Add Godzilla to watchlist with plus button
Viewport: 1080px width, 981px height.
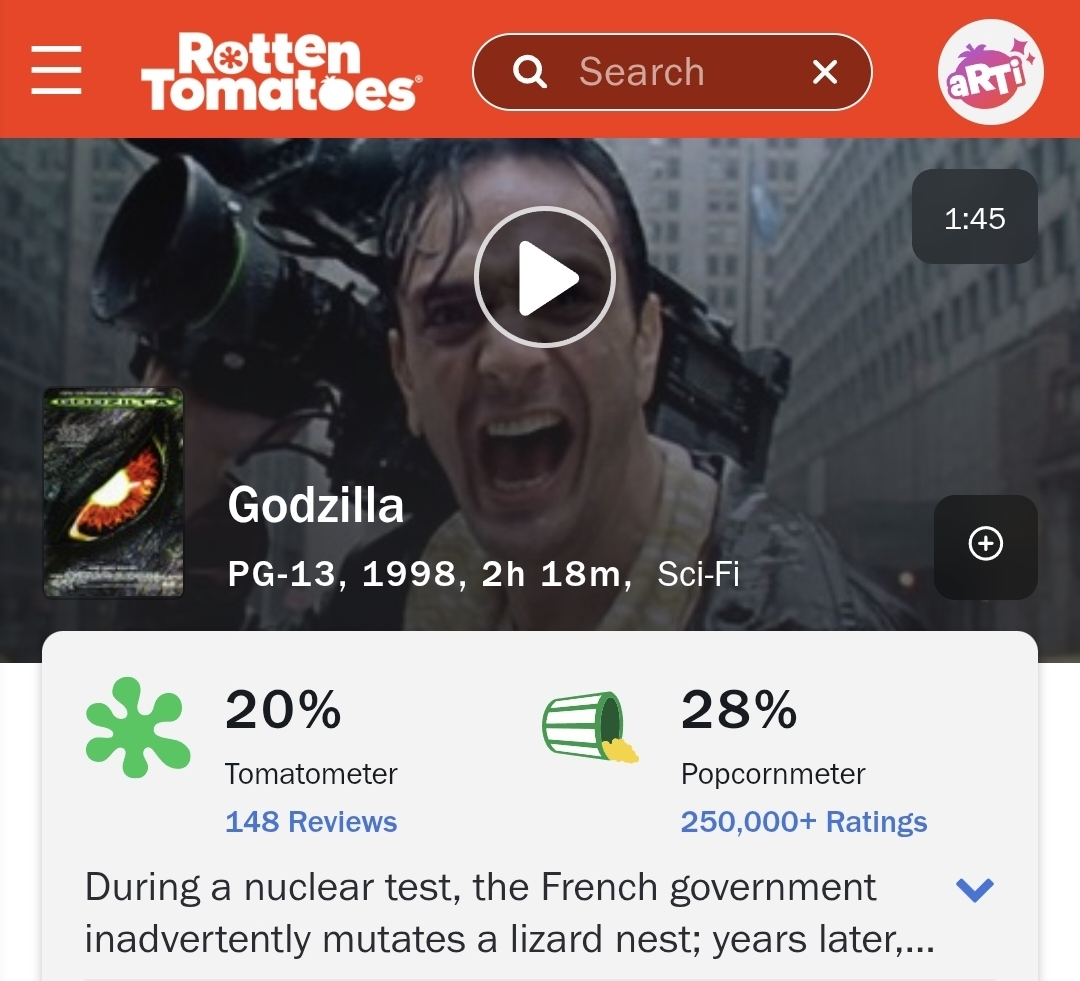pos(985,544)
